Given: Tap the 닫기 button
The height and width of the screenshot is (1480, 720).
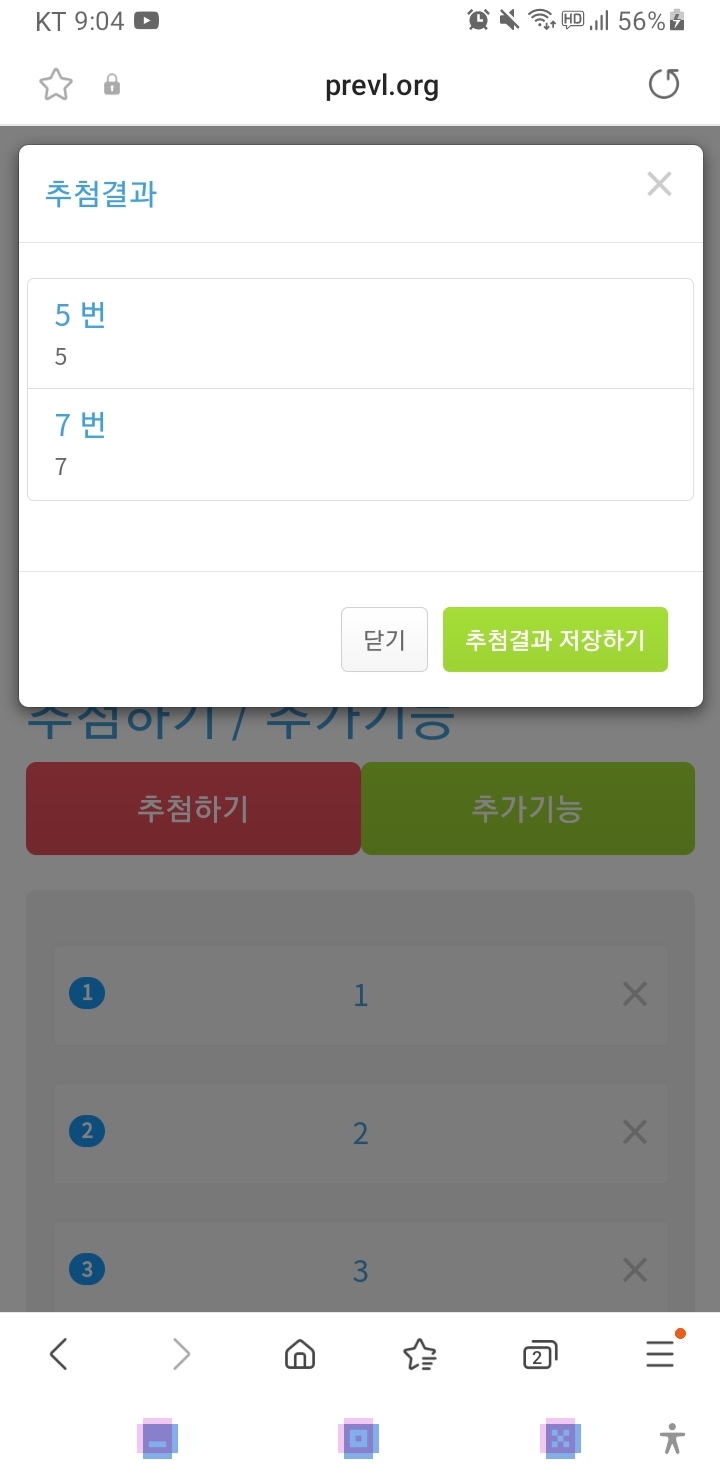Looking at the screenshot, I should coord(384,640).
